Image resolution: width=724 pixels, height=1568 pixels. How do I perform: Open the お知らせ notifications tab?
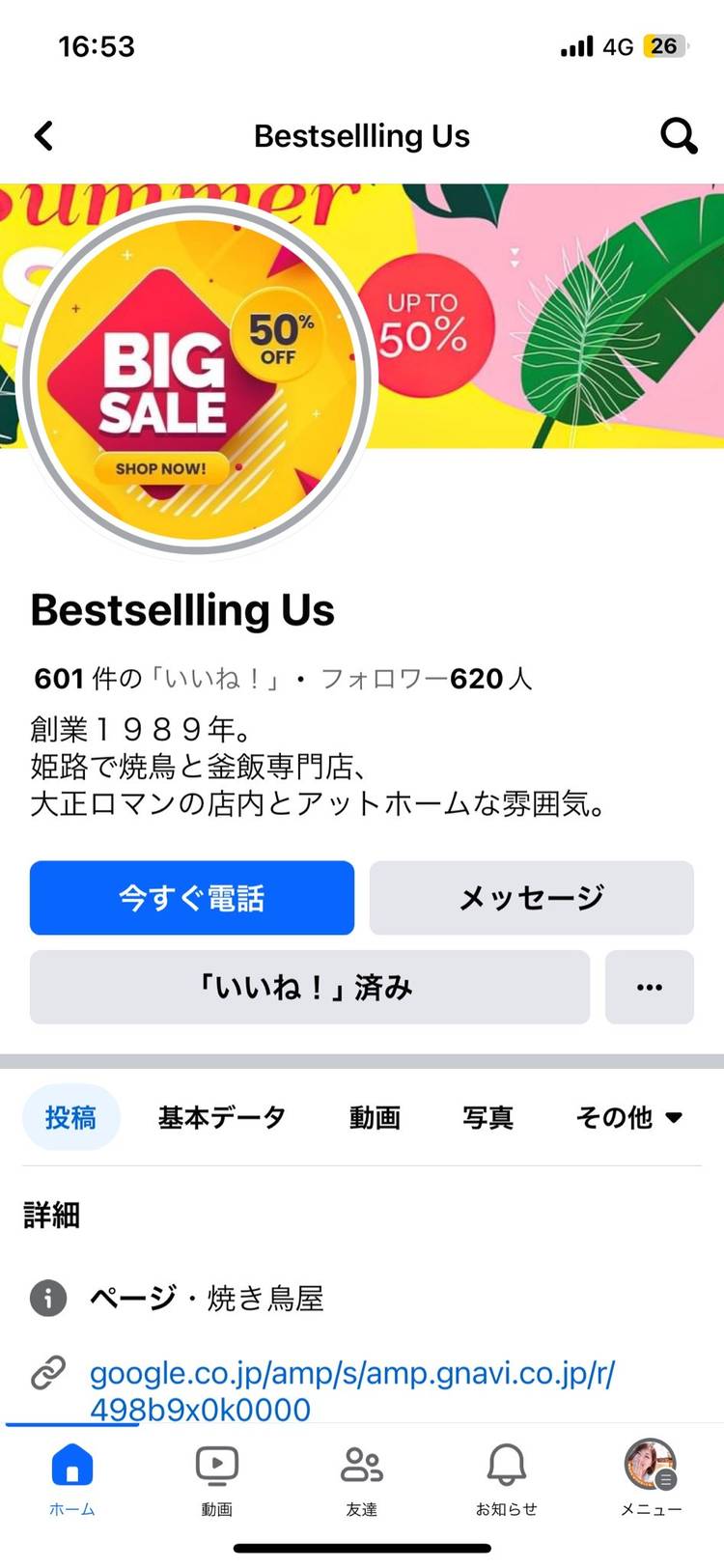click(507, 1479)
